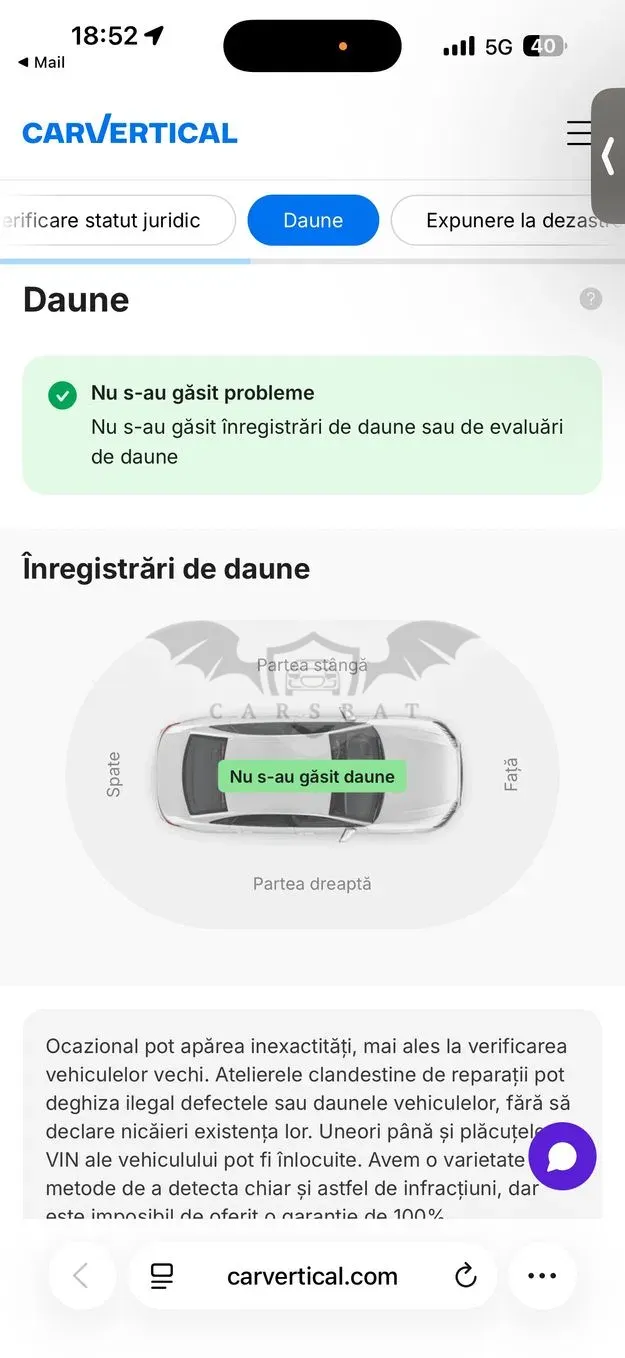The image size is (625, 1358).
Task: Open the live chat bubble
Action: tap(563, 1157)
